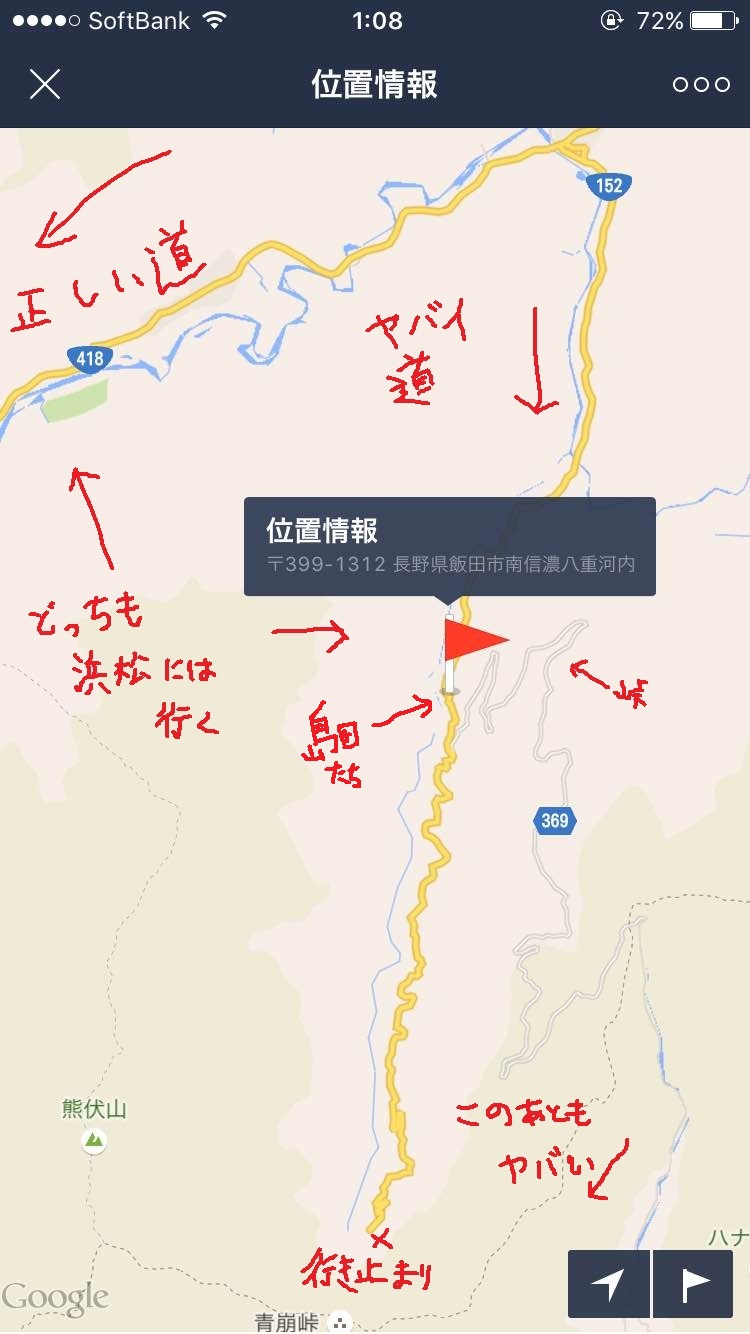The height and width of the screenshot is (1334, 750).
Task: Open the three-dot overflow menu
Action: coord(701,85)
